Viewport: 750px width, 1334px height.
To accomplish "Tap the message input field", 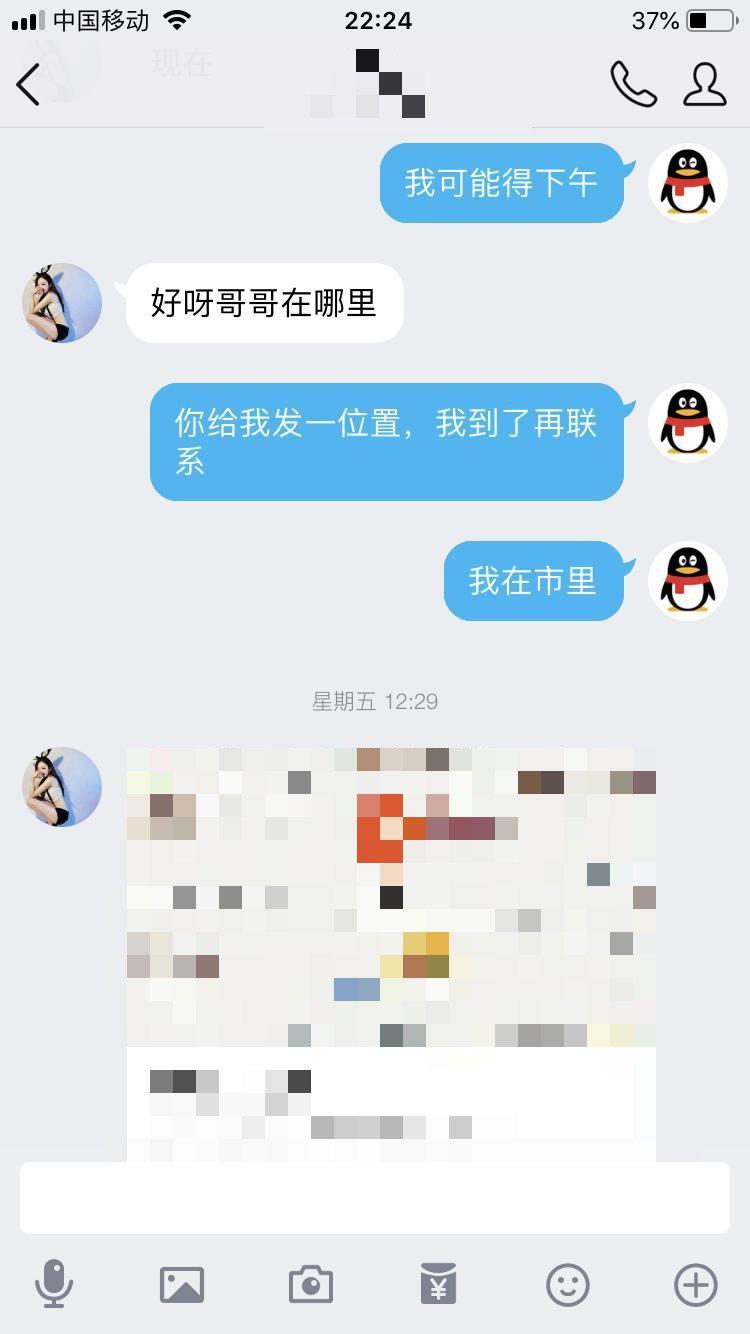I will click(x=375, y=1197).
